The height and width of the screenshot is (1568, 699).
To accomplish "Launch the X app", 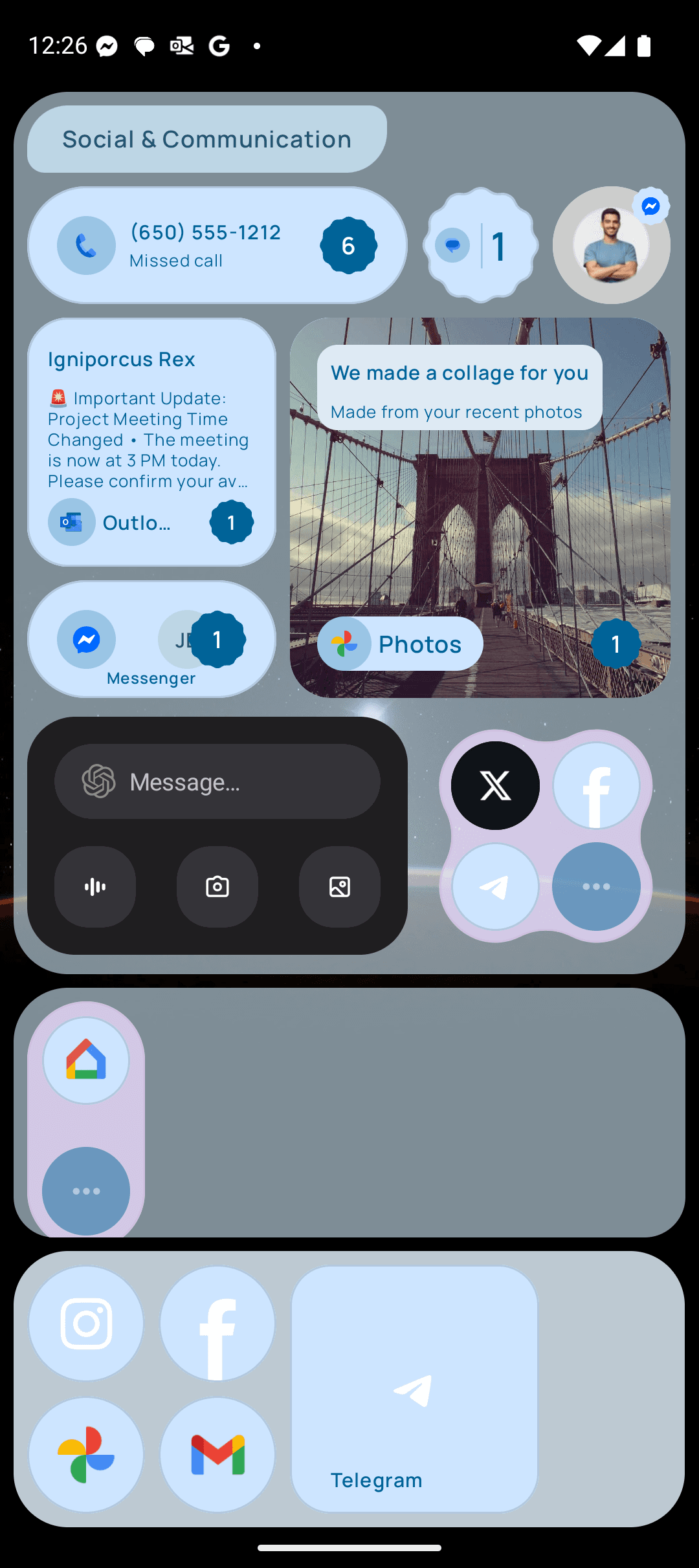I will click(x=495, y=785).
